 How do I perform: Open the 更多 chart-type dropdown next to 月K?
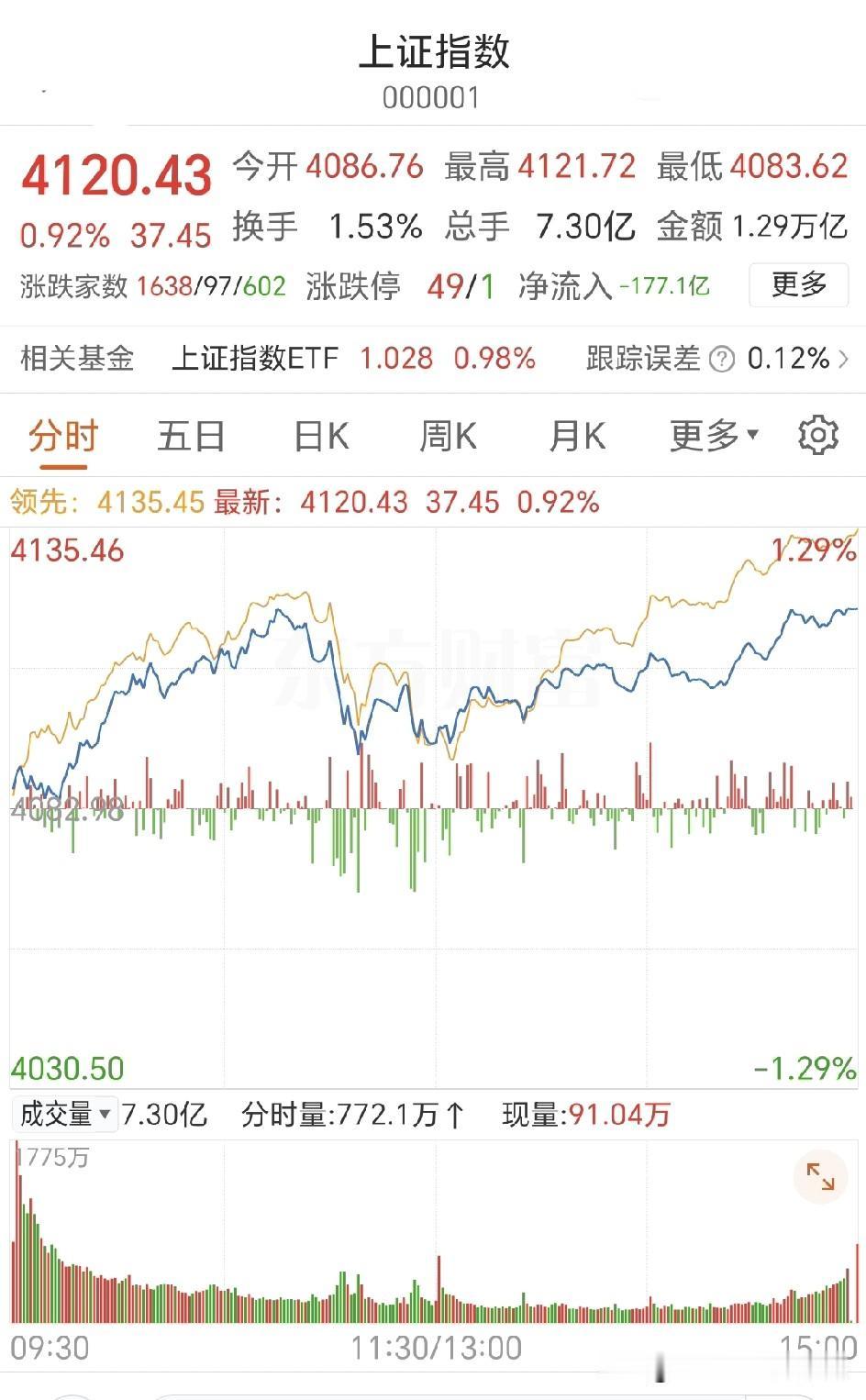tap(713, 437)
